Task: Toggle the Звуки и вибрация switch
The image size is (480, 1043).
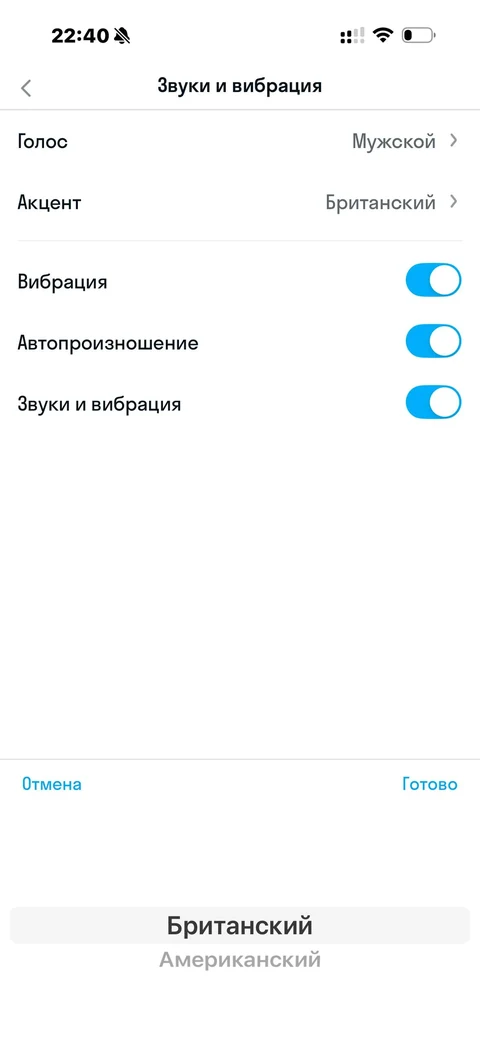Action: point(433,402)
